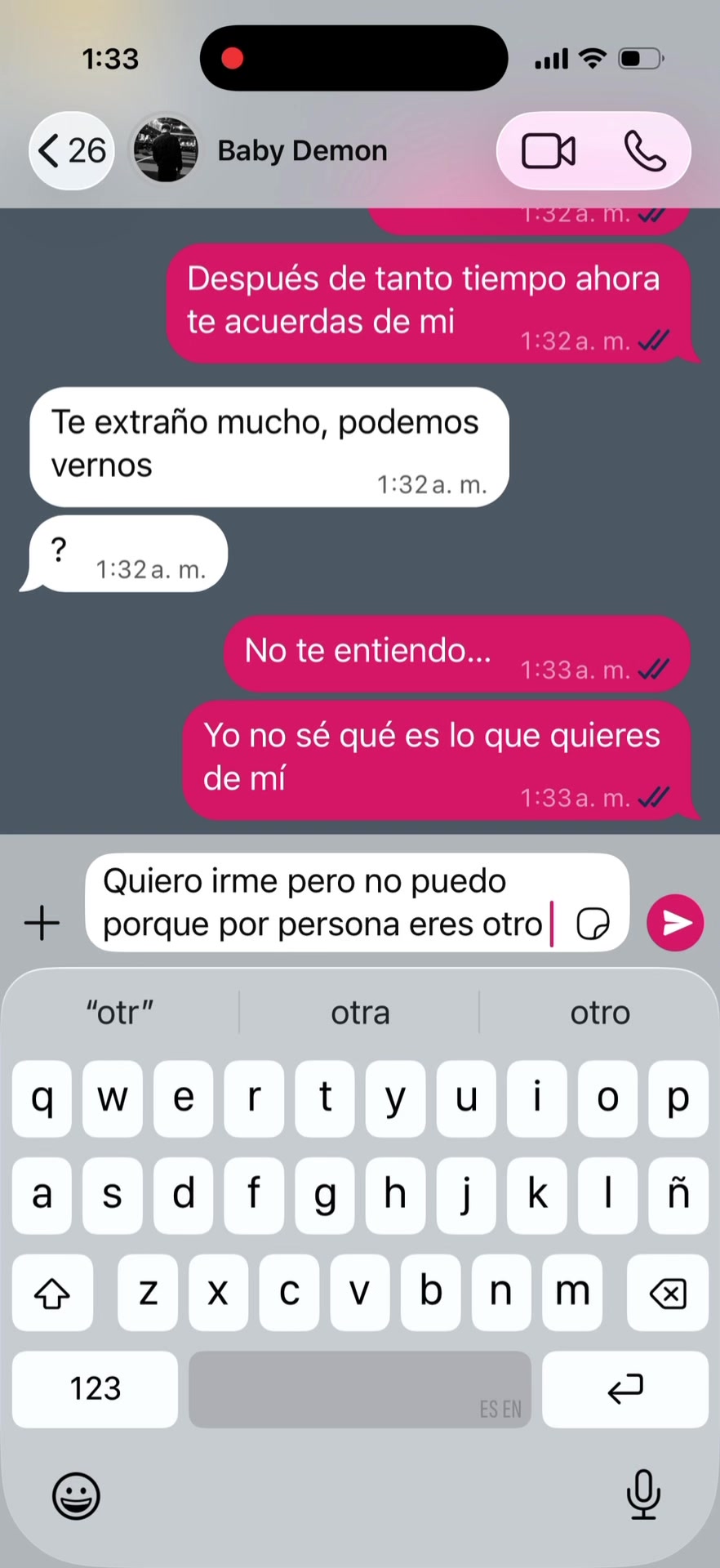Send the typed message
Image resolution: width=720 pixels, height=1568 pixels.
point(675,923)
